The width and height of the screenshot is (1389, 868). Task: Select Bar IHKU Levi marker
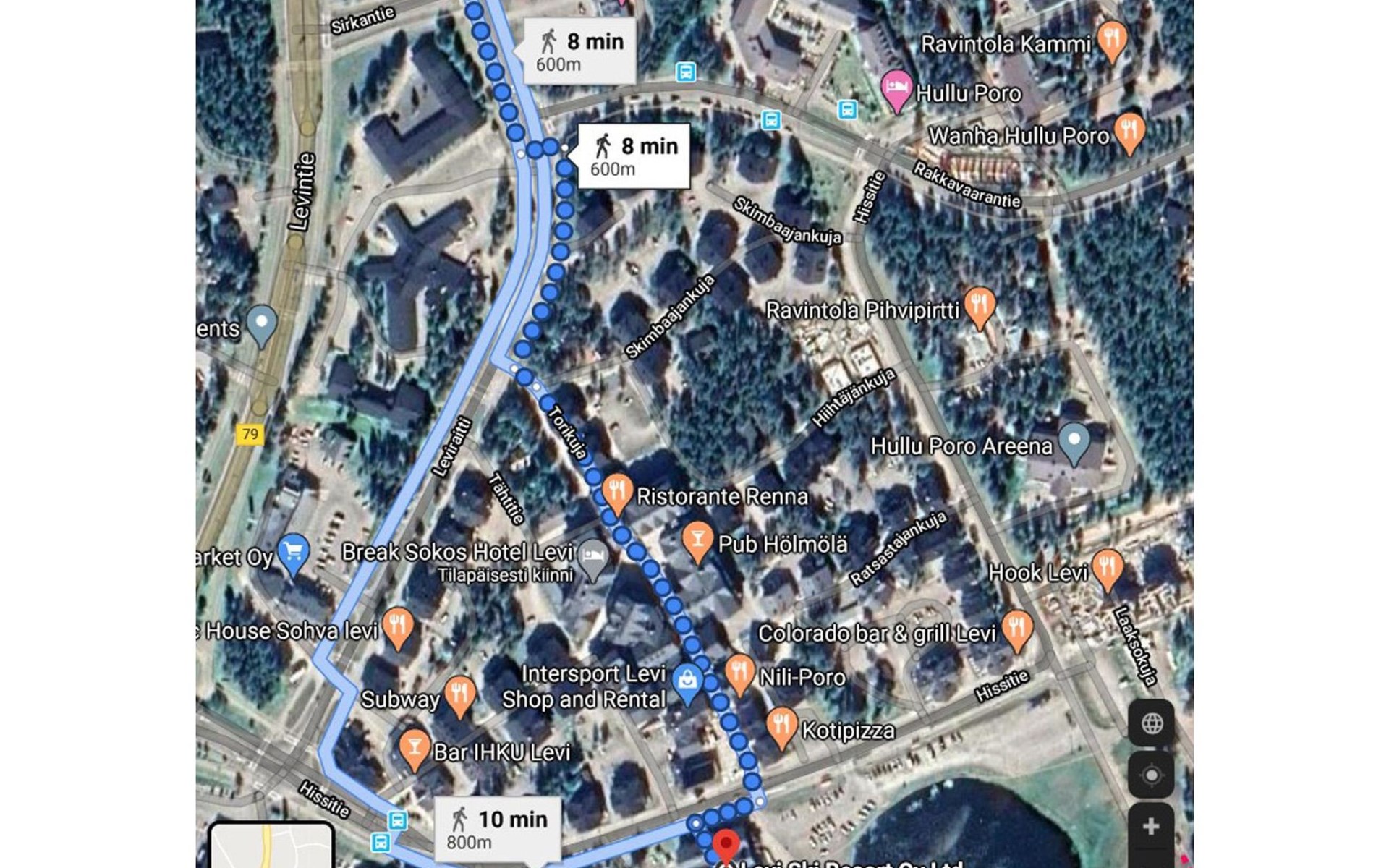415,748
